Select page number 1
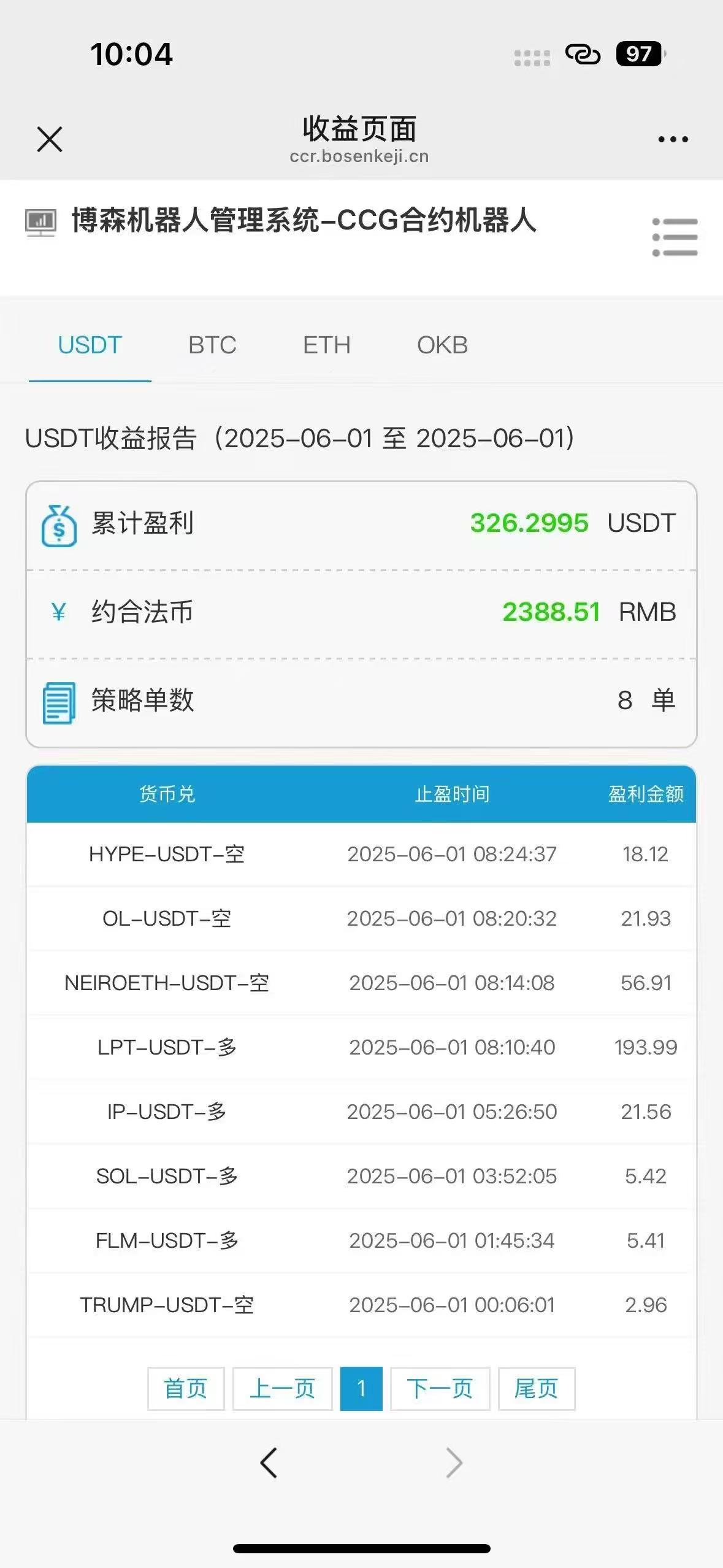 click(x=361, y=1388)
